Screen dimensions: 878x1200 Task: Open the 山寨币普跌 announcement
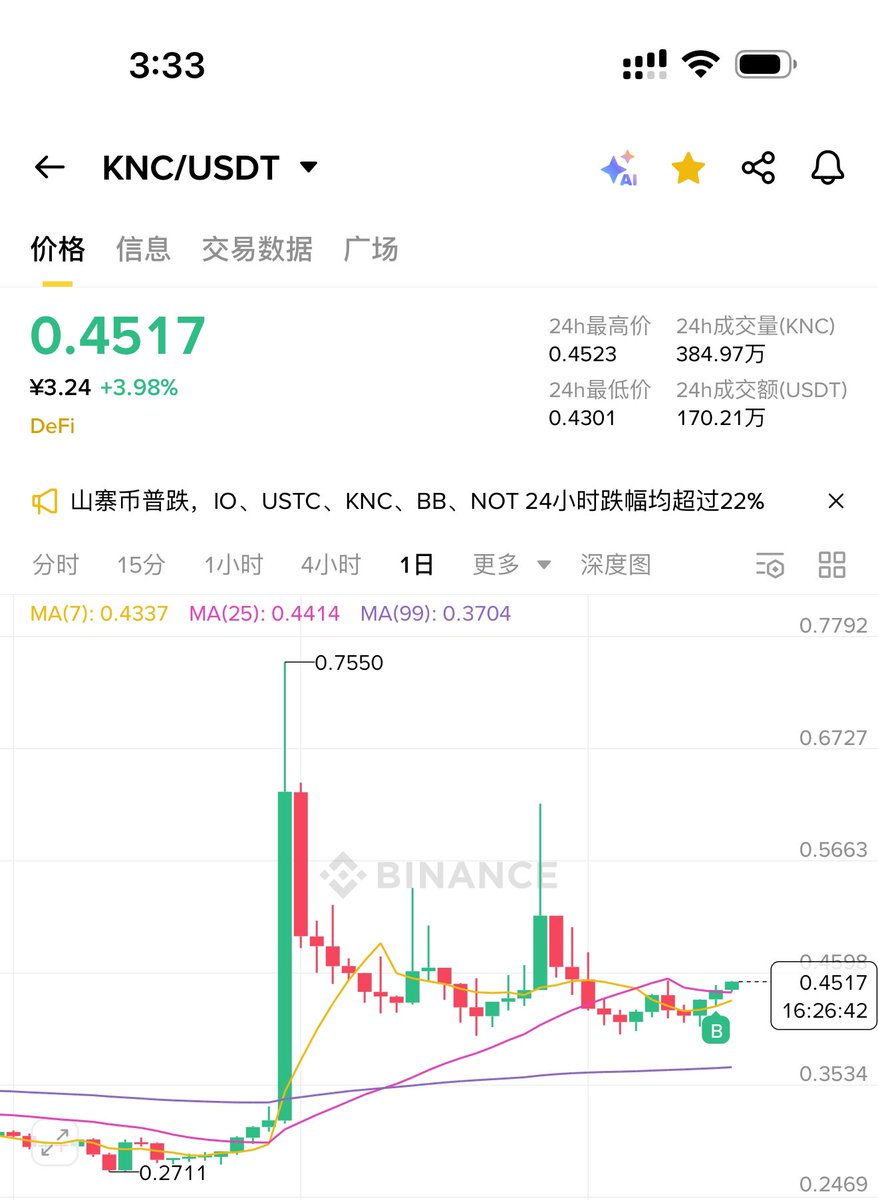point(417,501)
